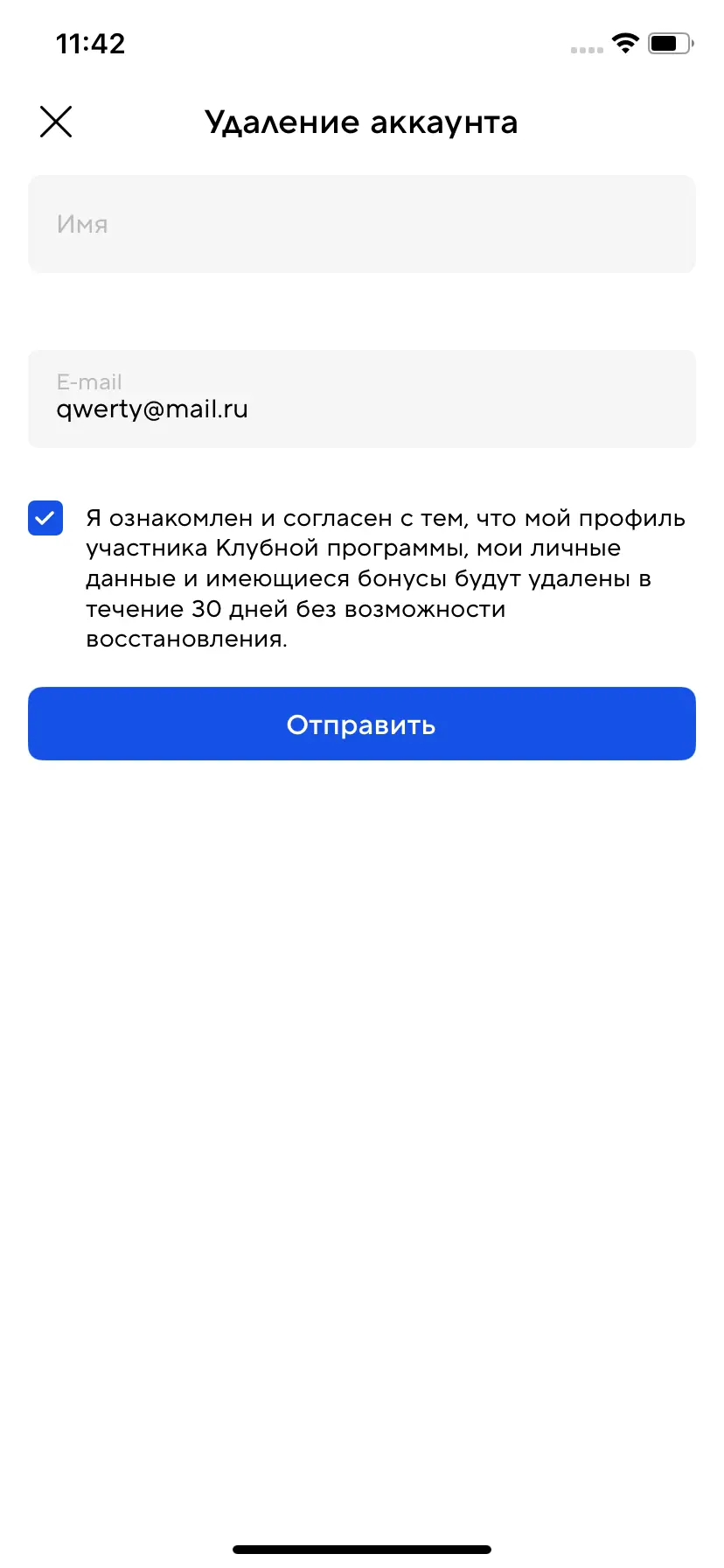724x1568 pixels.
Task: Edit the E-mail field
Action: [x=362, y=400]
